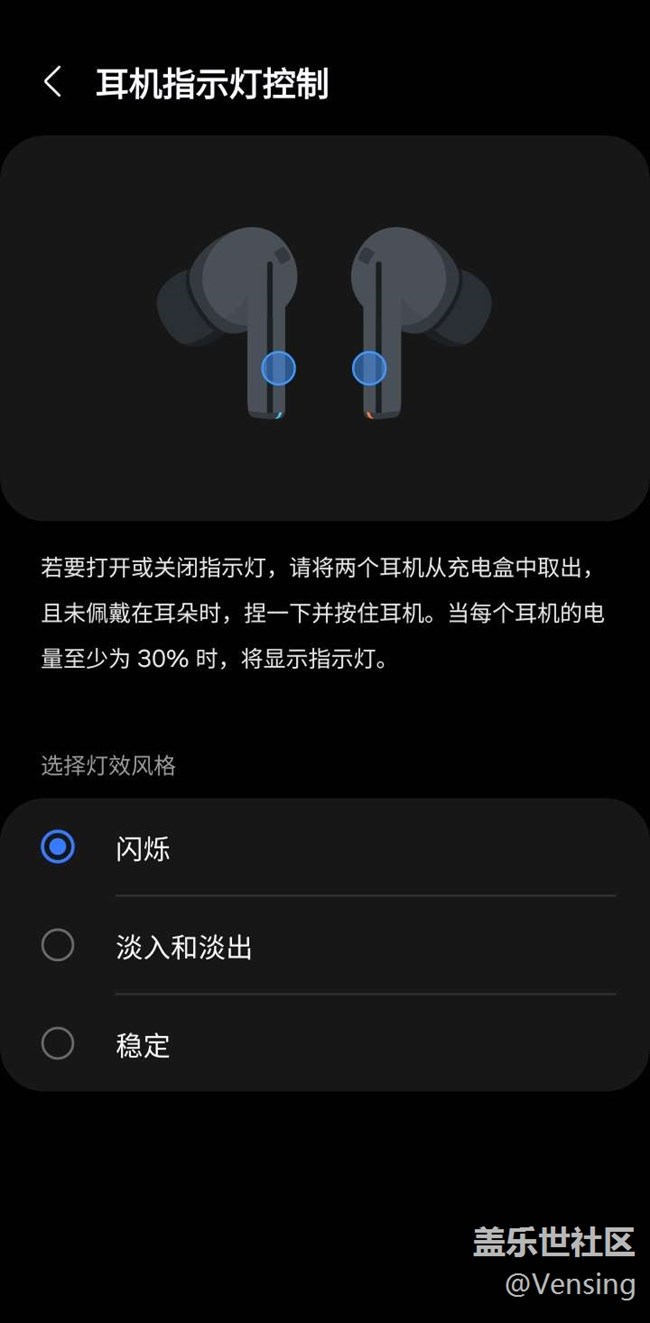Go back from 耳机指示灯控制
The width and height of the screenshot is (650, 1323).
pyautogui.click(x=53, y=83)
